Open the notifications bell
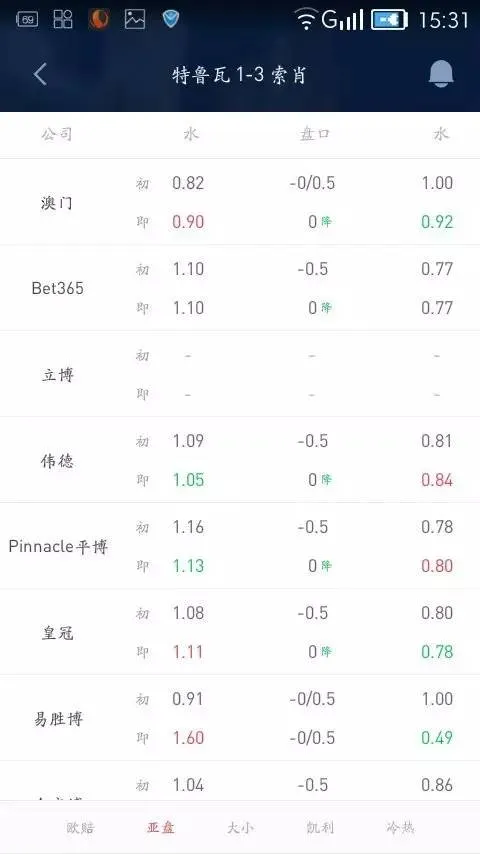This screenshot has height=854, width=480. 441,74
